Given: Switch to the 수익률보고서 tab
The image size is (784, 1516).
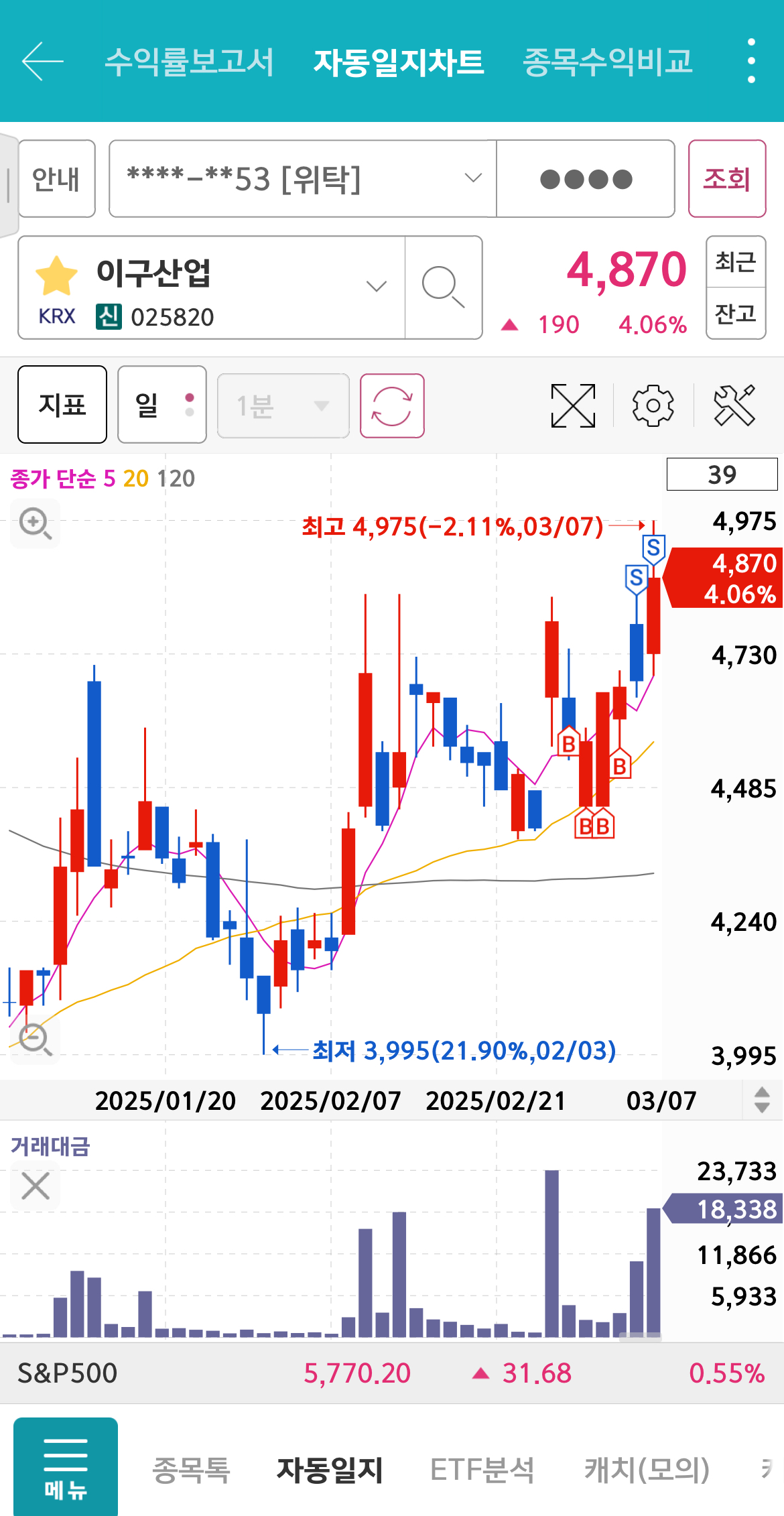Looking at the screenshot, I should (x=190, y=62).
